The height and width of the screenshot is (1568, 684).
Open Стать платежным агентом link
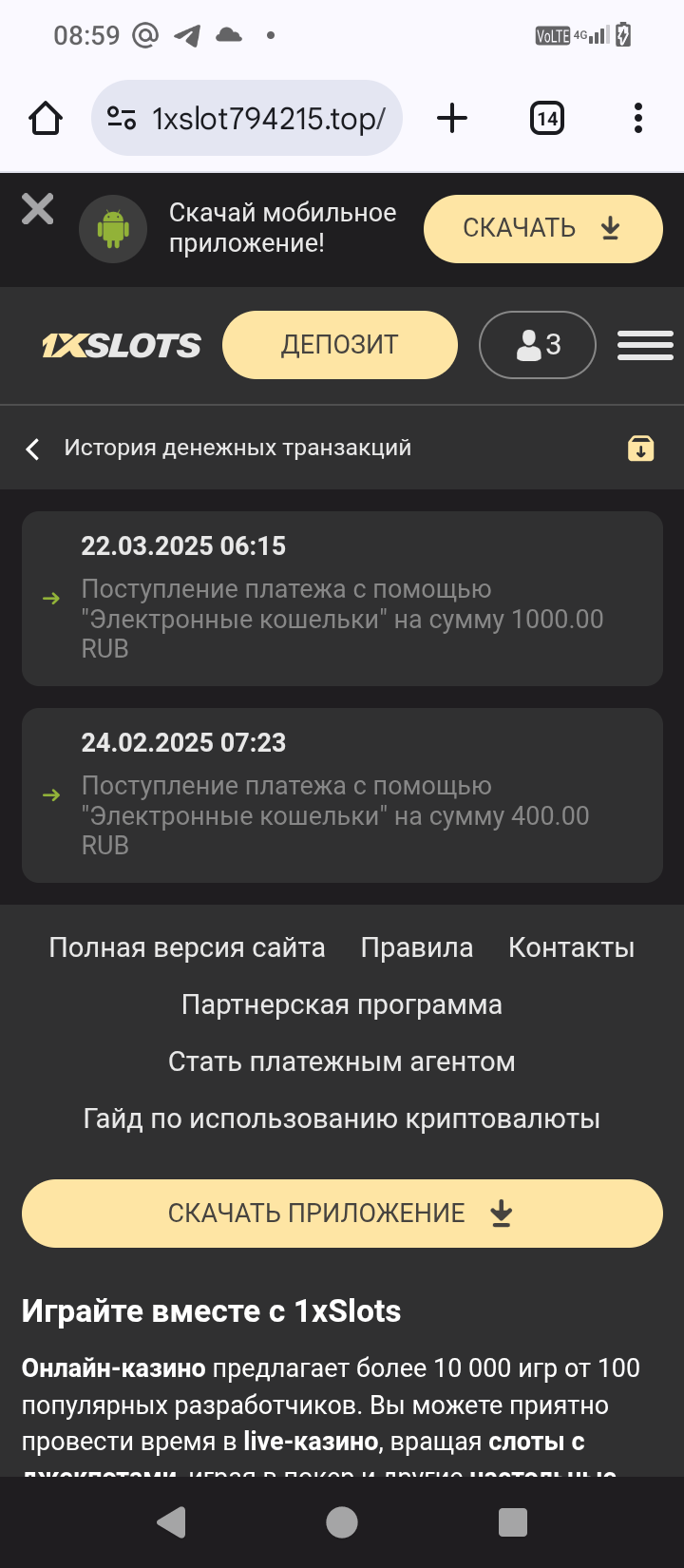click(342, 1061)
